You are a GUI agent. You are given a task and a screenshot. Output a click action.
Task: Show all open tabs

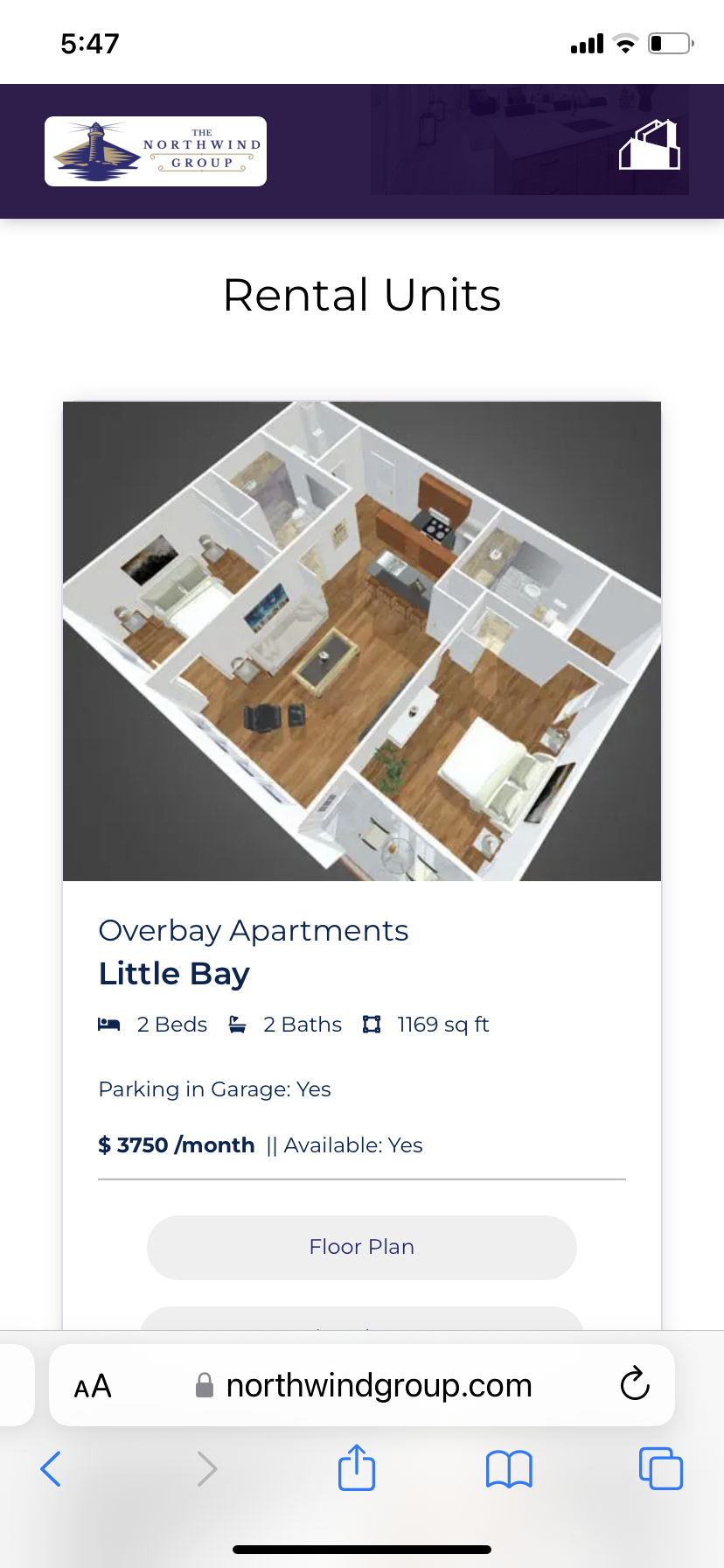tap(660, 1468)
